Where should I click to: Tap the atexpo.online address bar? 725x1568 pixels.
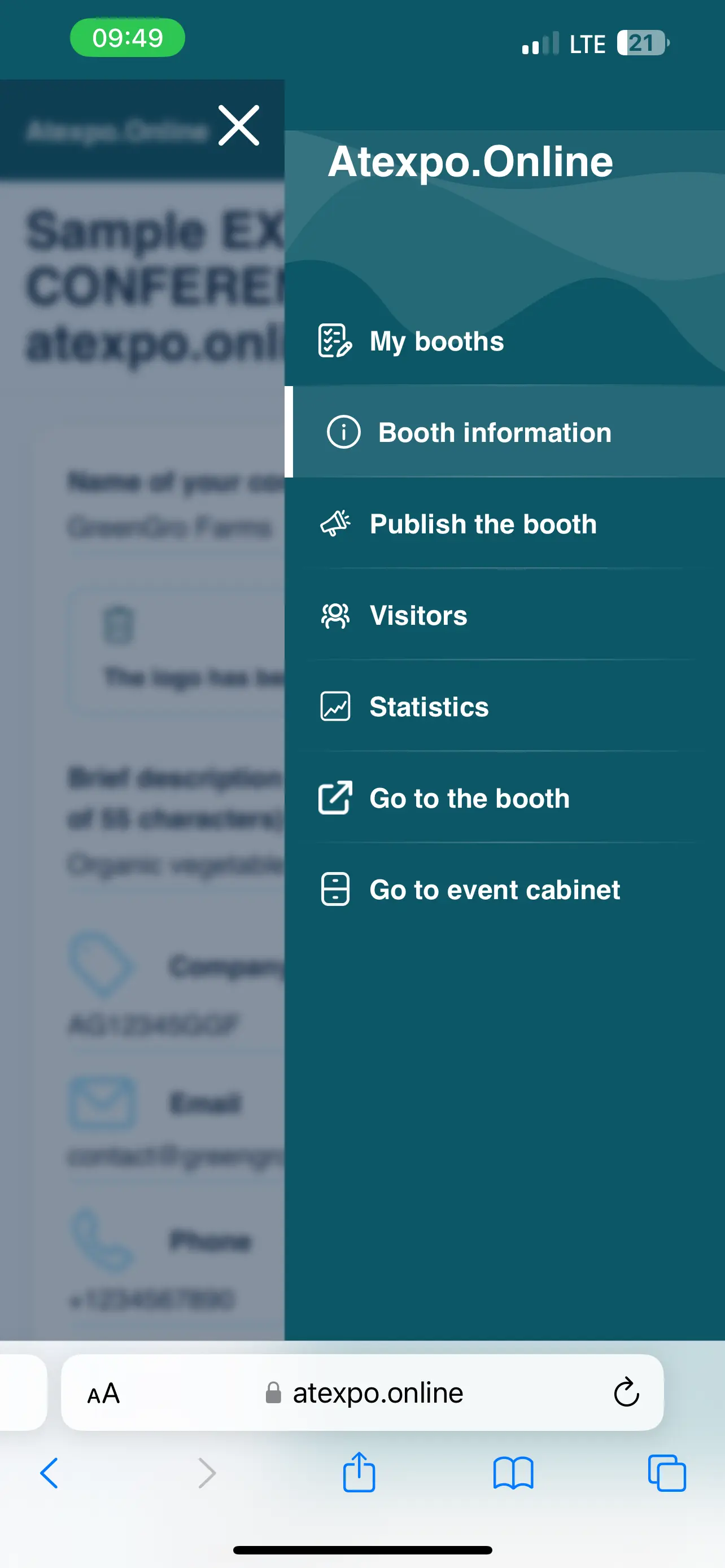[363, 1392]
